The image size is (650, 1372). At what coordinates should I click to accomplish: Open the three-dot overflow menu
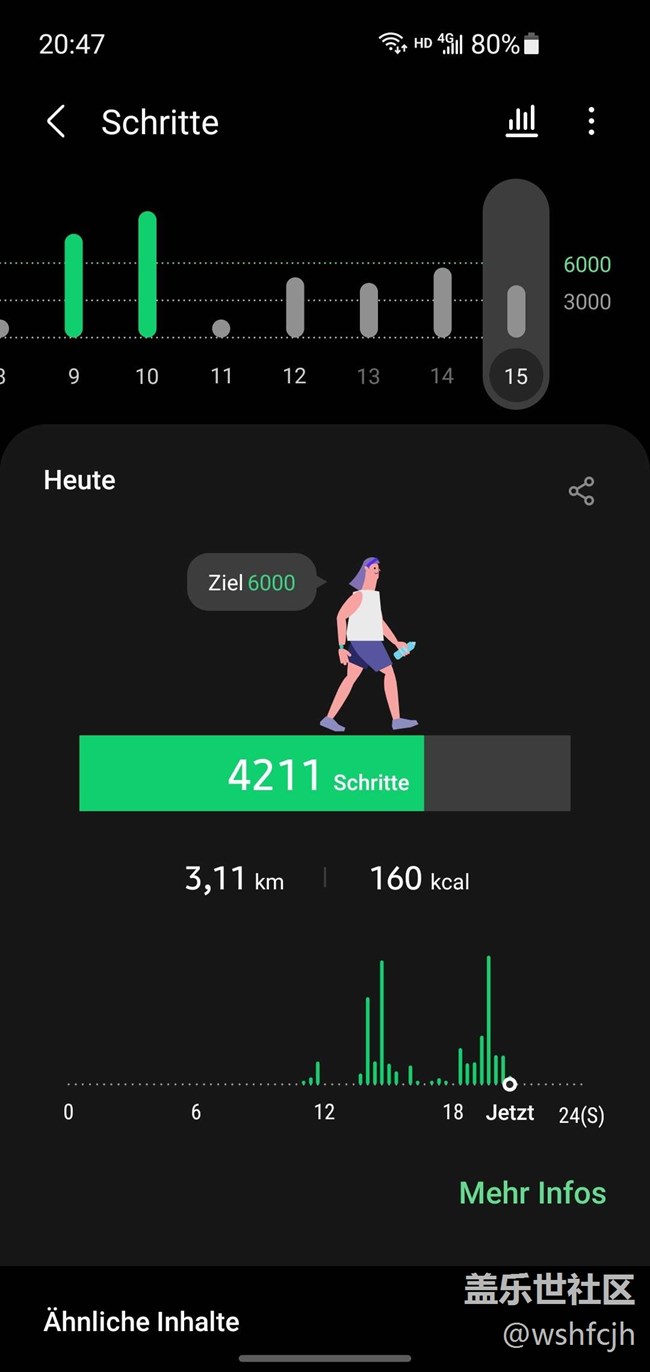(591, 122)
